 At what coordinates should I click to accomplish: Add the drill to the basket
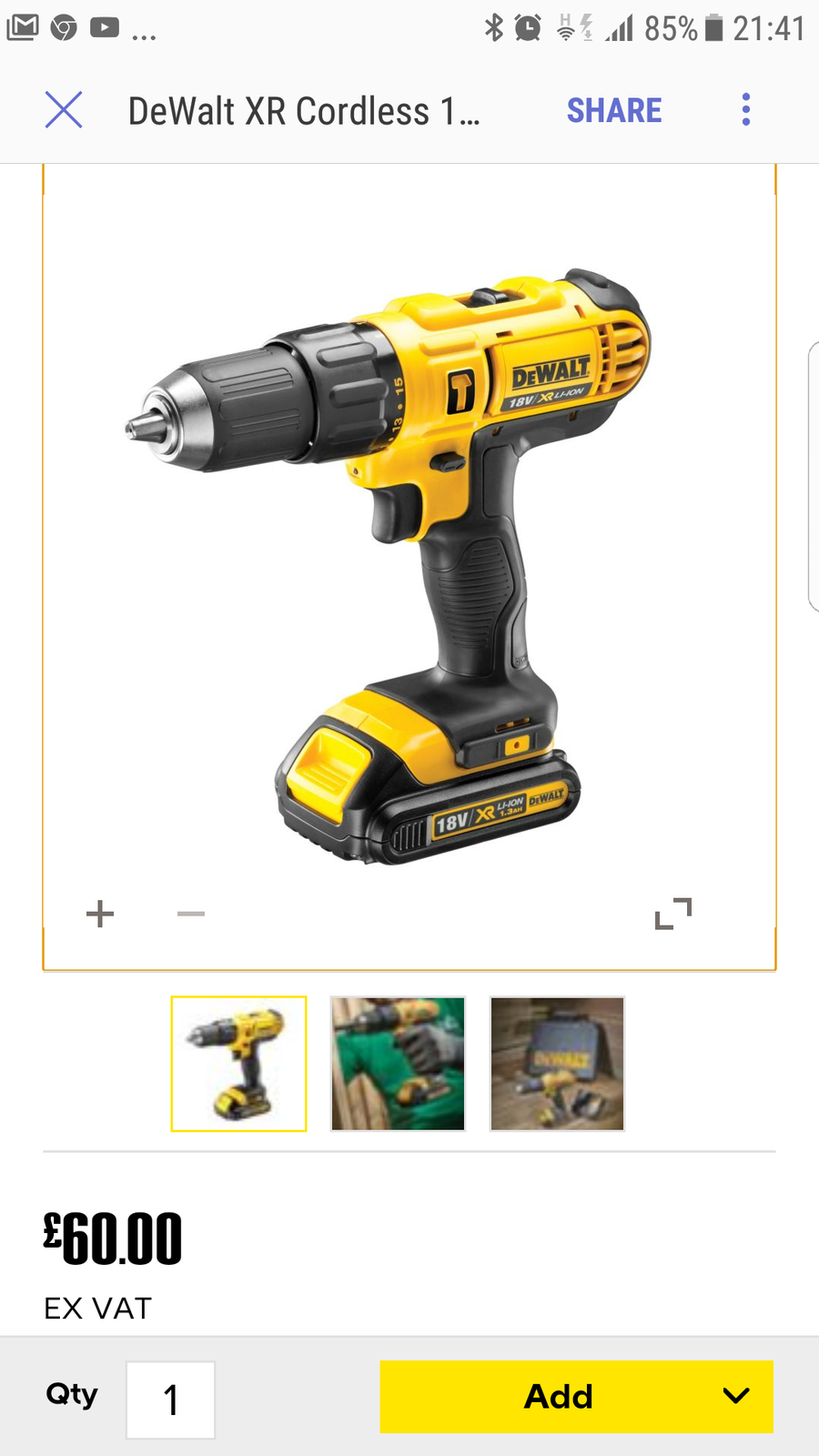(x=557, y=1397)
